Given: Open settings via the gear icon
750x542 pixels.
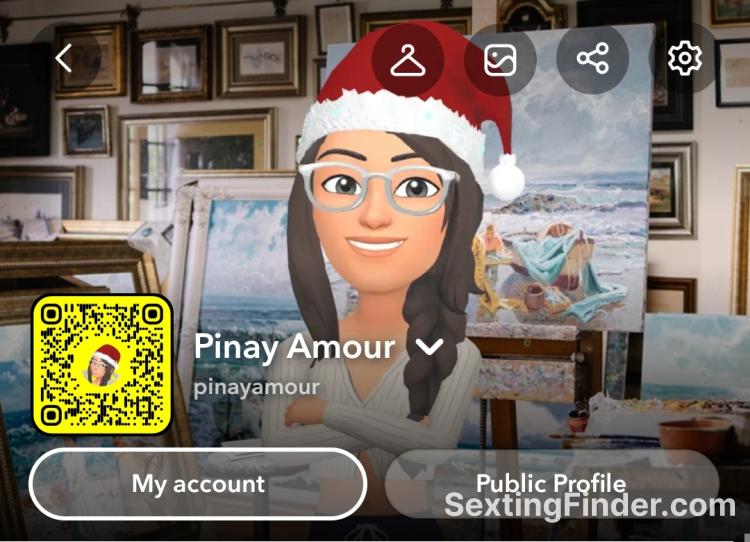Looking at the screenshot, I should pos(685,59).
